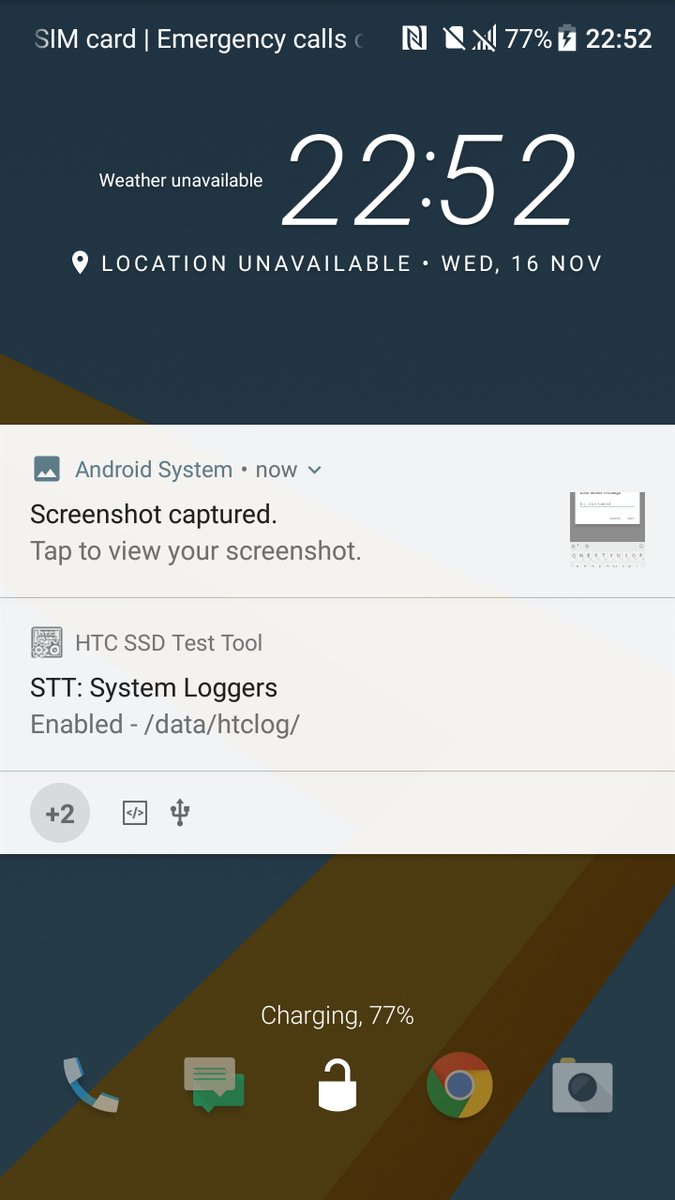Tap the unlock padlock icon

click(x=337, y=1085)
